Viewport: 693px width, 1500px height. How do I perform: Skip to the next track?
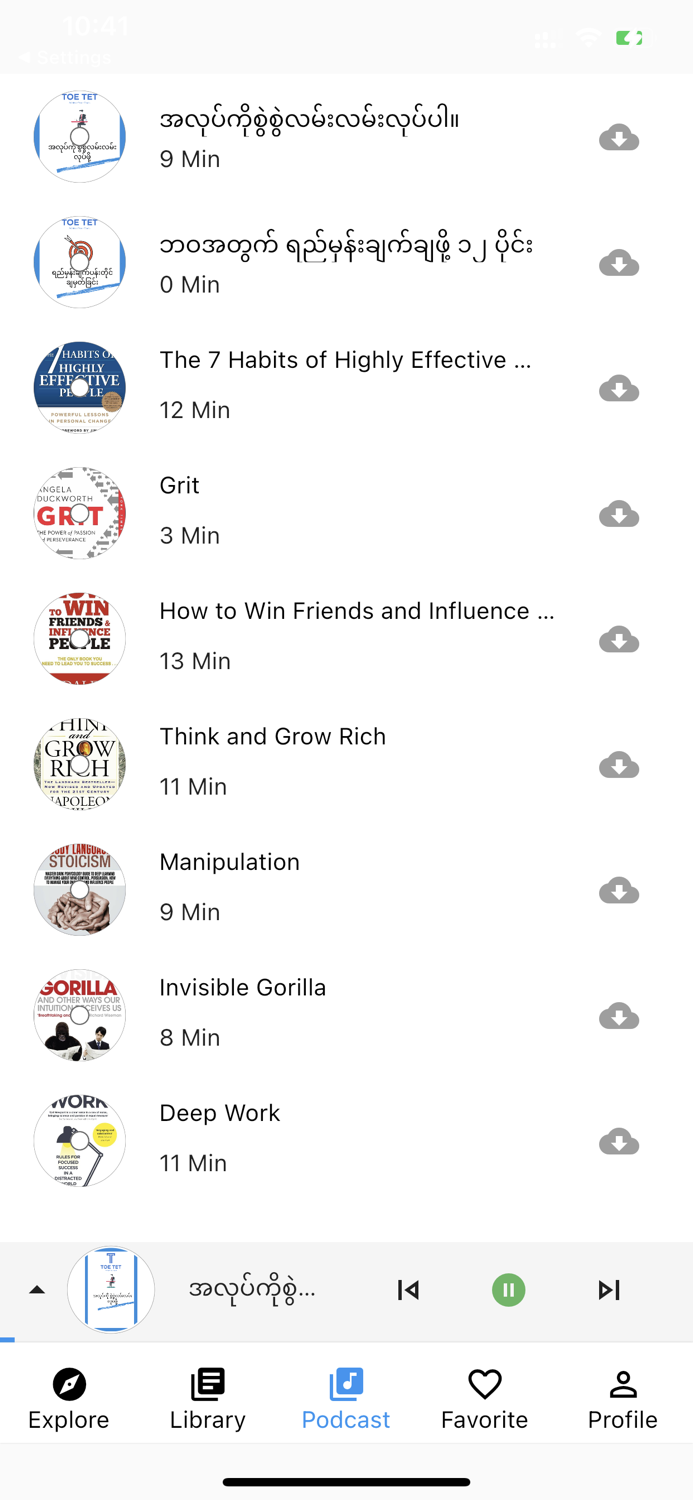point(609,1290)
